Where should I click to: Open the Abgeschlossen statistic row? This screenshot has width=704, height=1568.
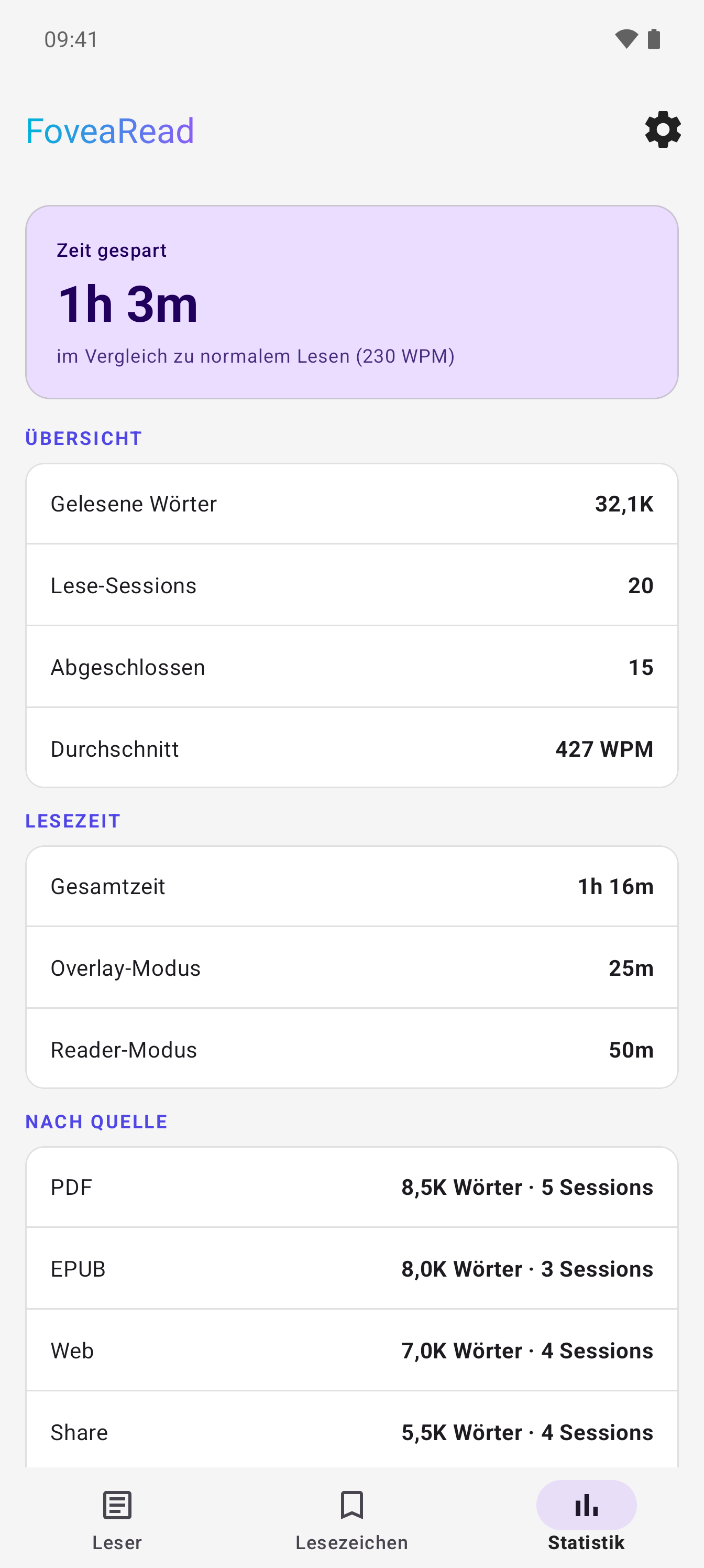(x=351, y=667)
